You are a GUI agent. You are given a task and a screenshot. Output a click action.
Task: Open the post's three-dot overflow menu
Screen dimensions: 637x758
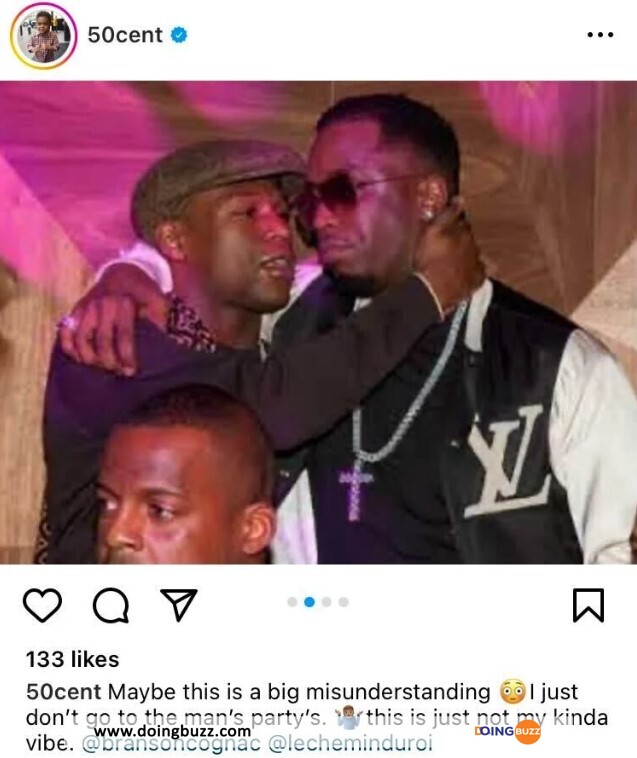(x=600, y=35)
